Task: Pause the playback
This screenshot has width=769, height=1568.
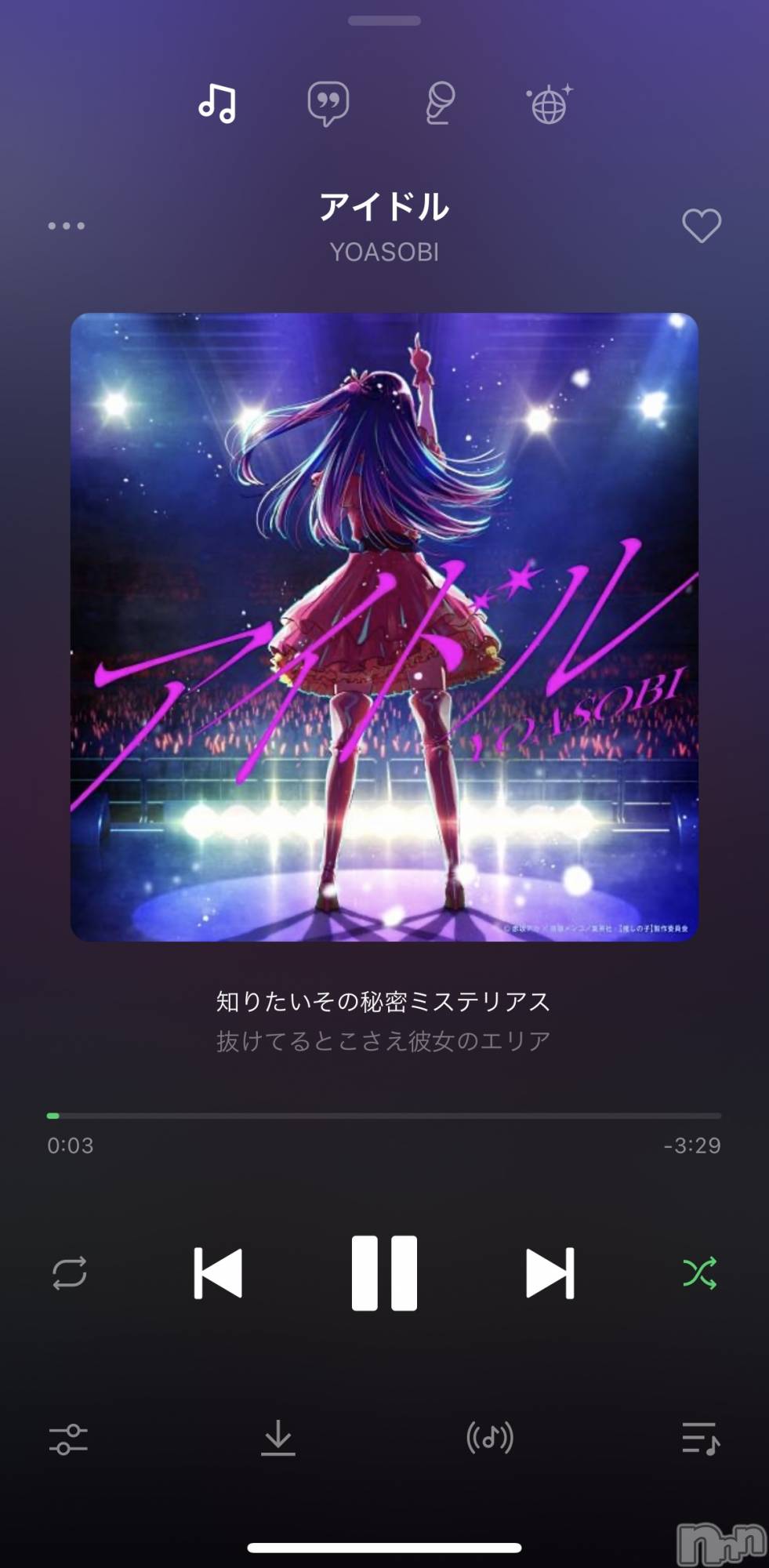Action: pos(384,1273)
